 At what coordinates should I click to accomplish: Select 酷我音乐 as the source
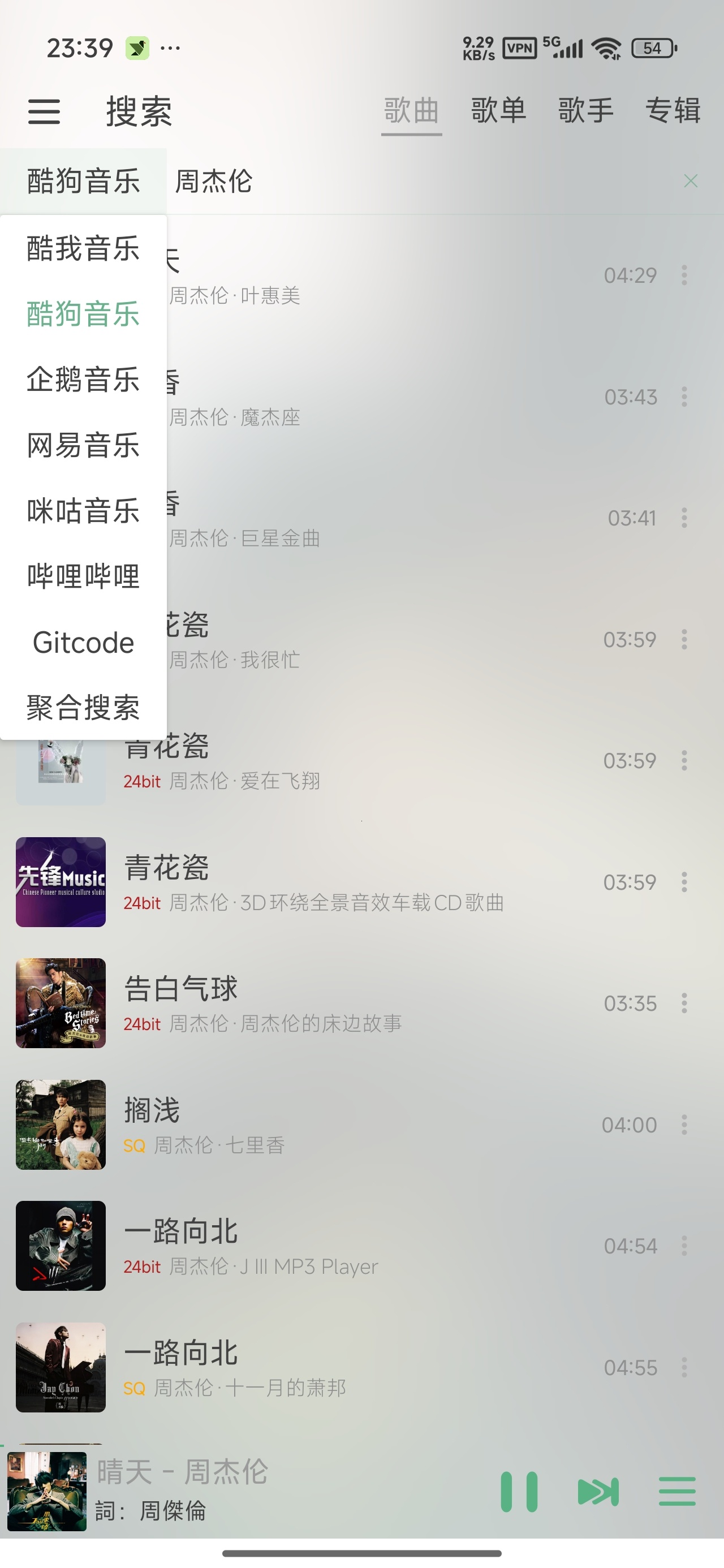click(x=83, y=249)
